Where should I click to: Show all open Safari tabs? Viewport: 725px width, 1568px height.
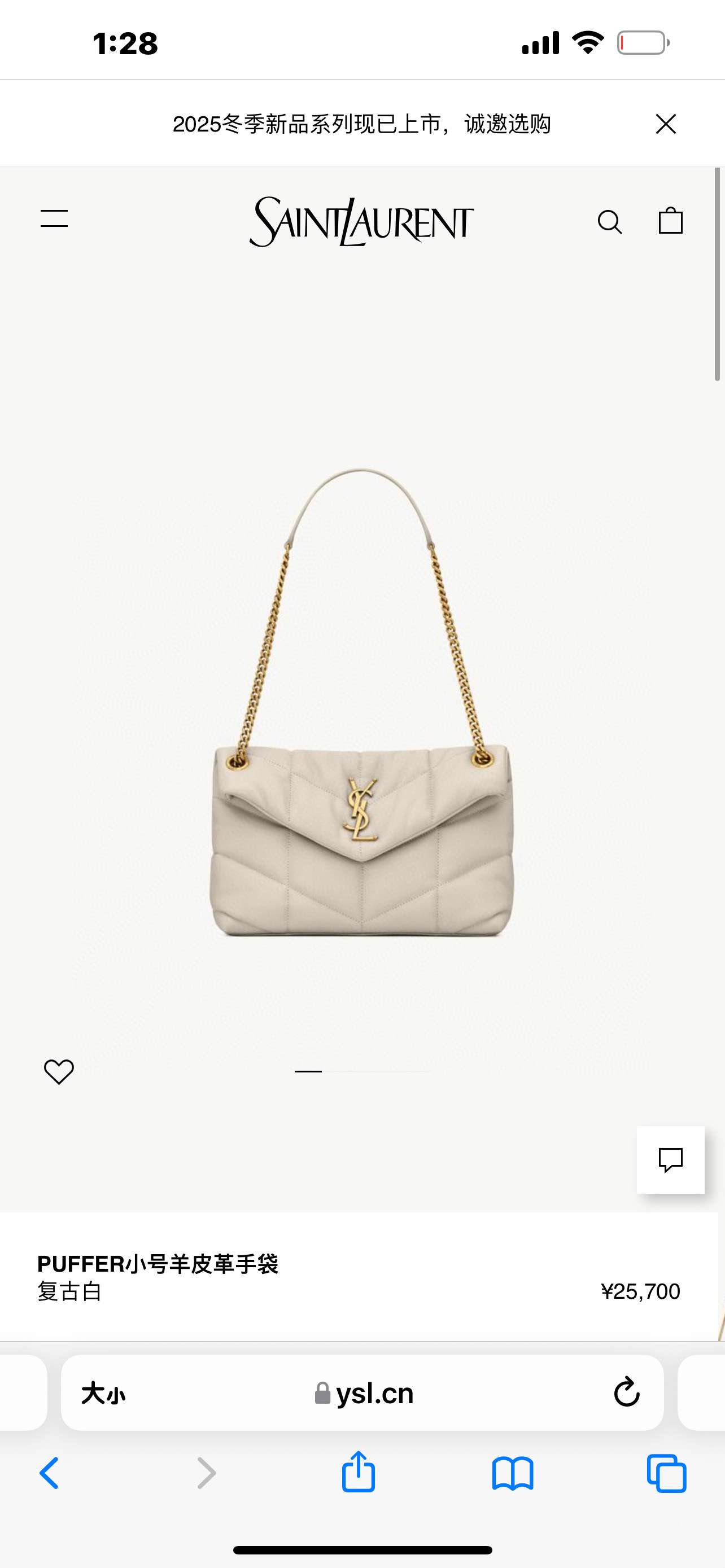[667, 1473]
